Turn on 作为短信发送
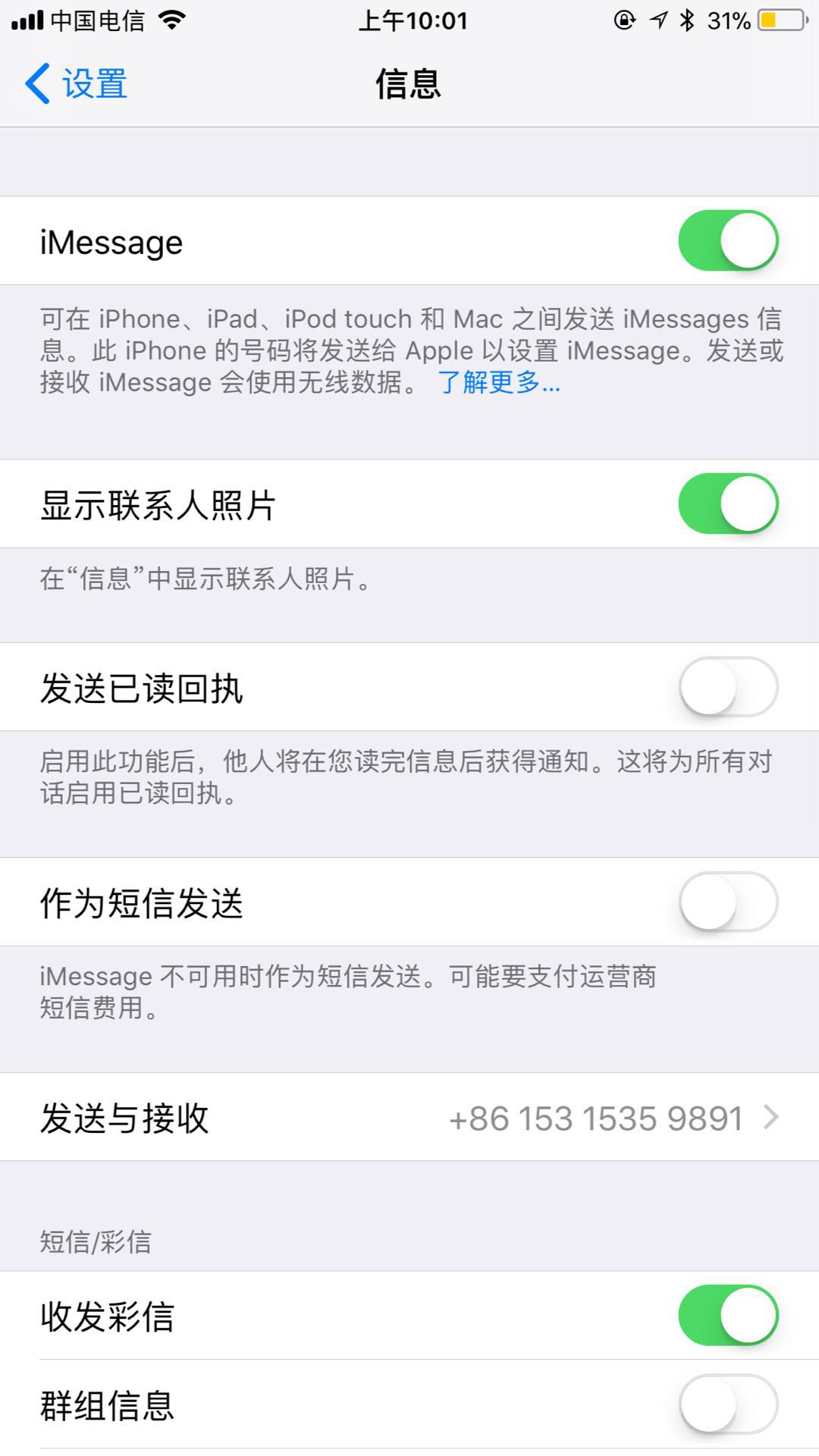The width and height of the screenshot is (819, 1456). click(x=727, y=902)
